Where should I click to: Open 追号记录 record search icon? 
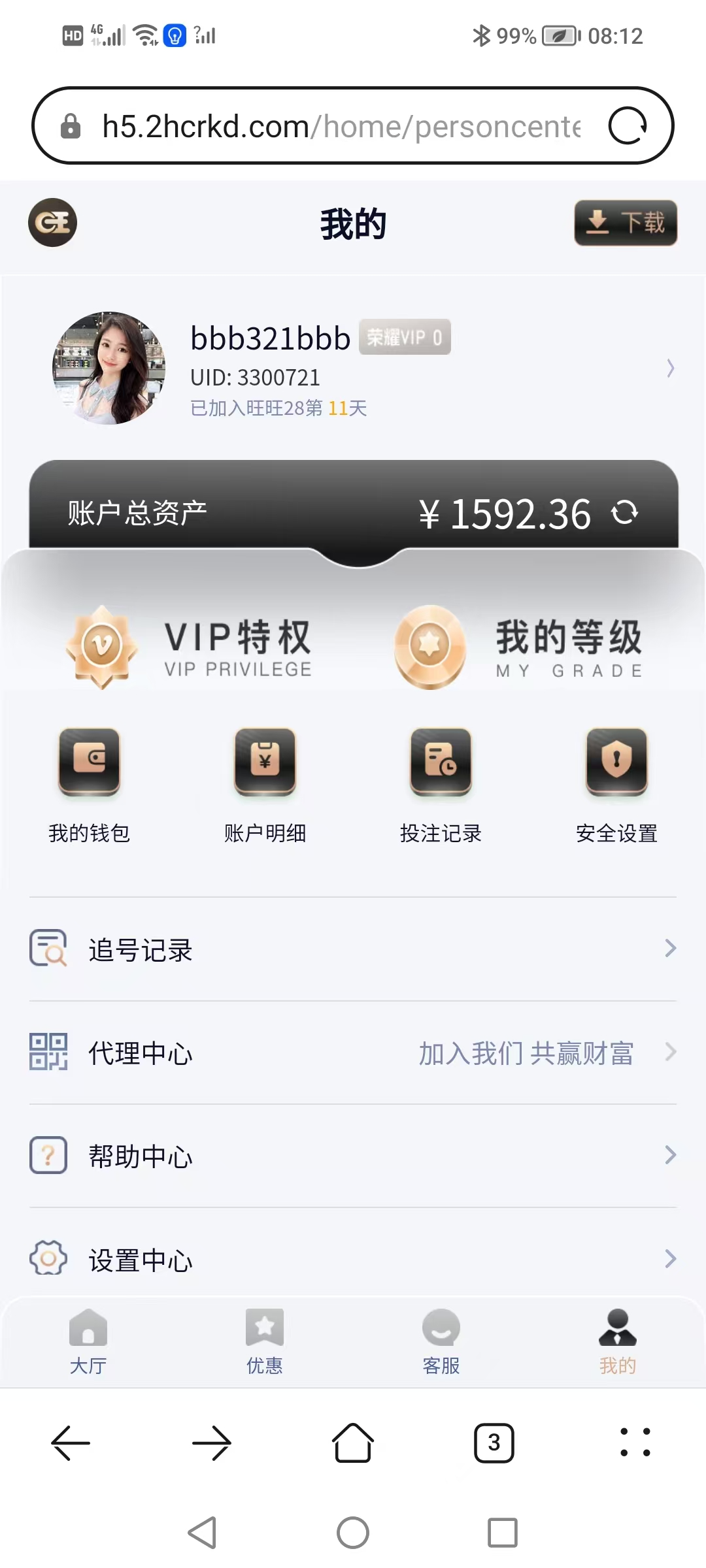pyautogui.click(x=48, y=949)
